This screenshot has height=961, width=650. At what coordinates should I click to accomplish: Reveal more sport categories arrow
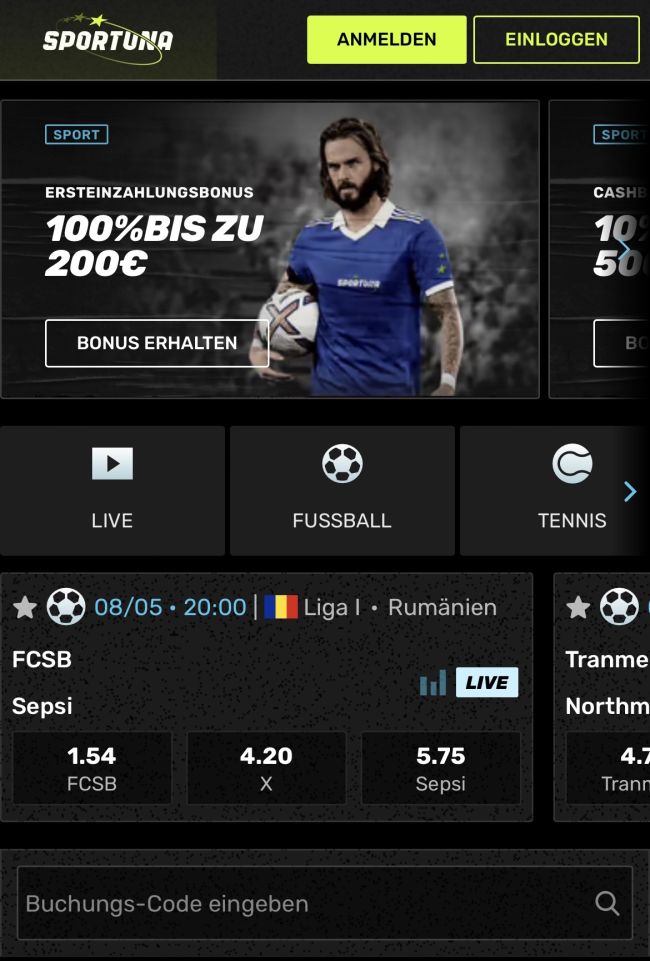click(x=630, y=491)
